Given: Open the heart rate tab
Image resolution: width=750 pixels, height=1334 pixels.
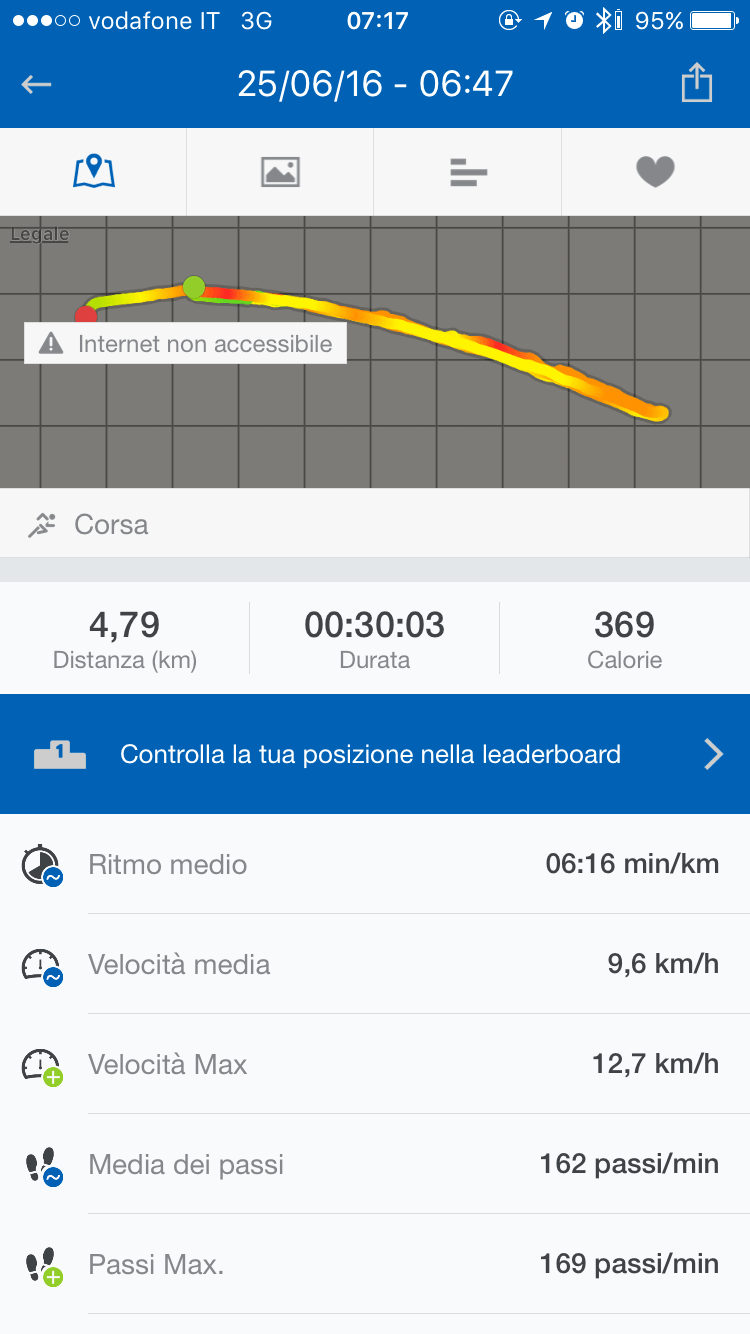Looking at the screenshot, I should (655, 172).
